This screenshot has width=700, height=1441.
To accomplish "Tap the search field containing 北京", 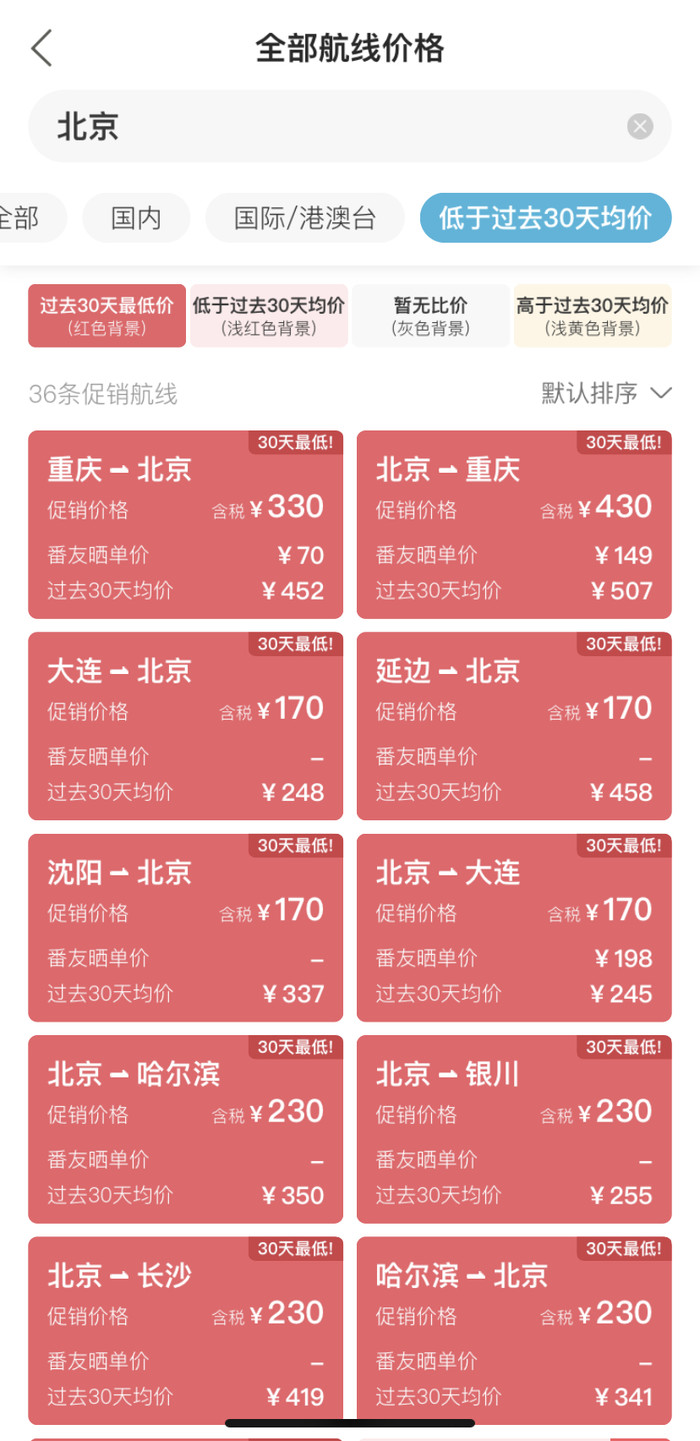I will pyautogui.click(x=330, y=127).
